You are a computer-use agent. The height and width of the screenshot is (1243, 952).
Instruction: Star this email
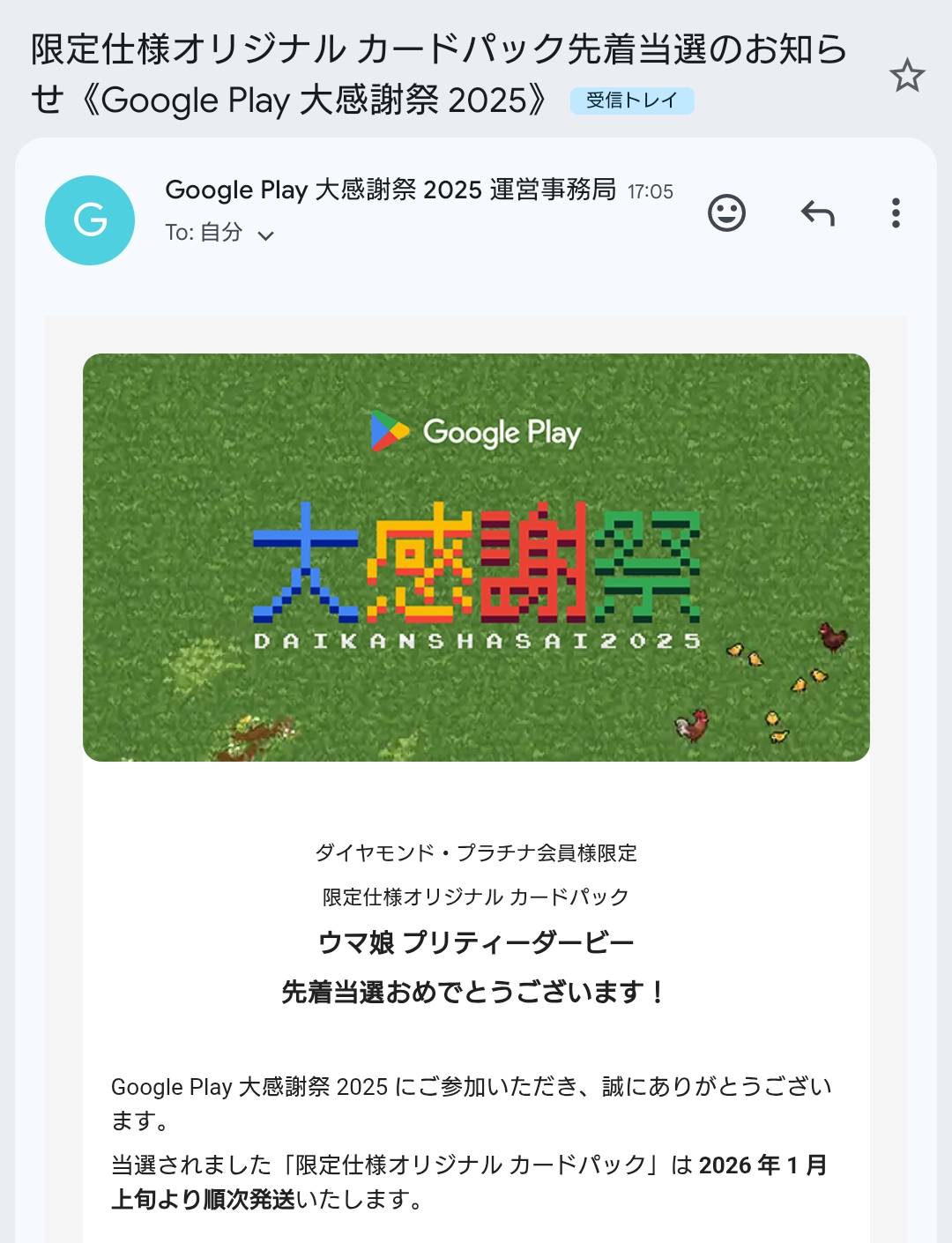906,76
